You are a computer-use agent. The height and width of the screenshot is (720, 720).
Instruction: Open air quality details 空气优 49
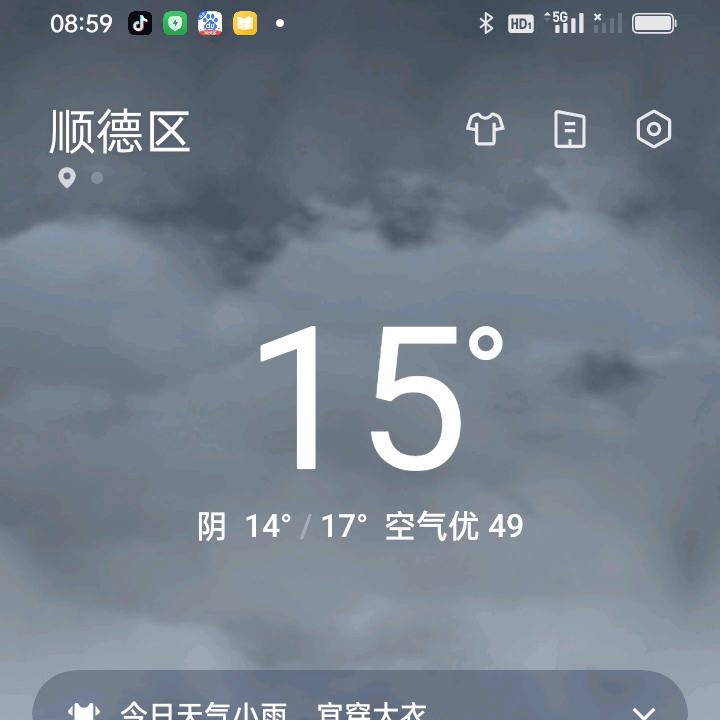(454, 526)
